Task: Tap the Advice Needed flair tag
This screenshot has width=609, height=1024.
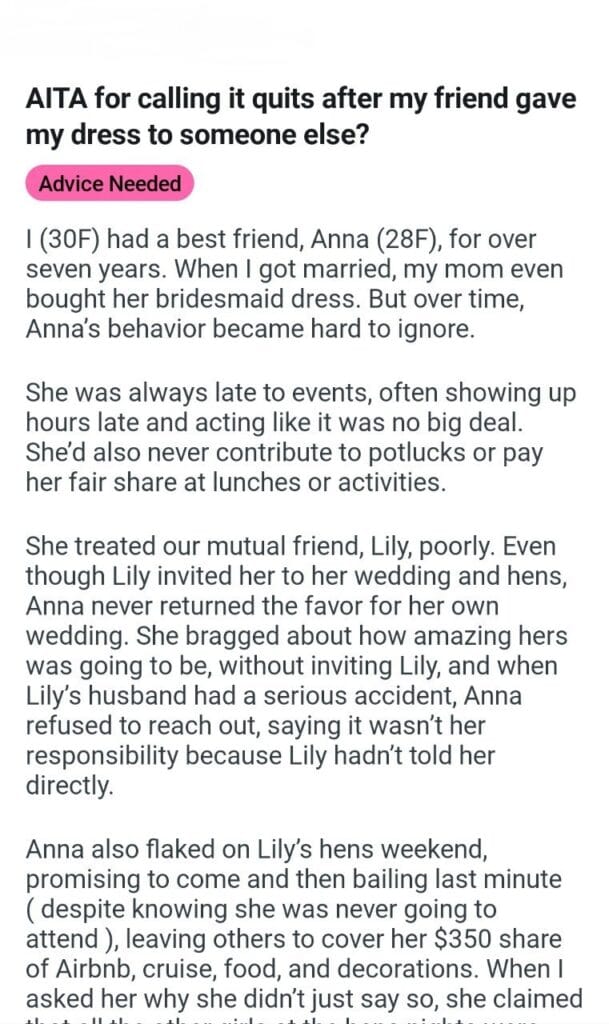Action: (110, 184)
